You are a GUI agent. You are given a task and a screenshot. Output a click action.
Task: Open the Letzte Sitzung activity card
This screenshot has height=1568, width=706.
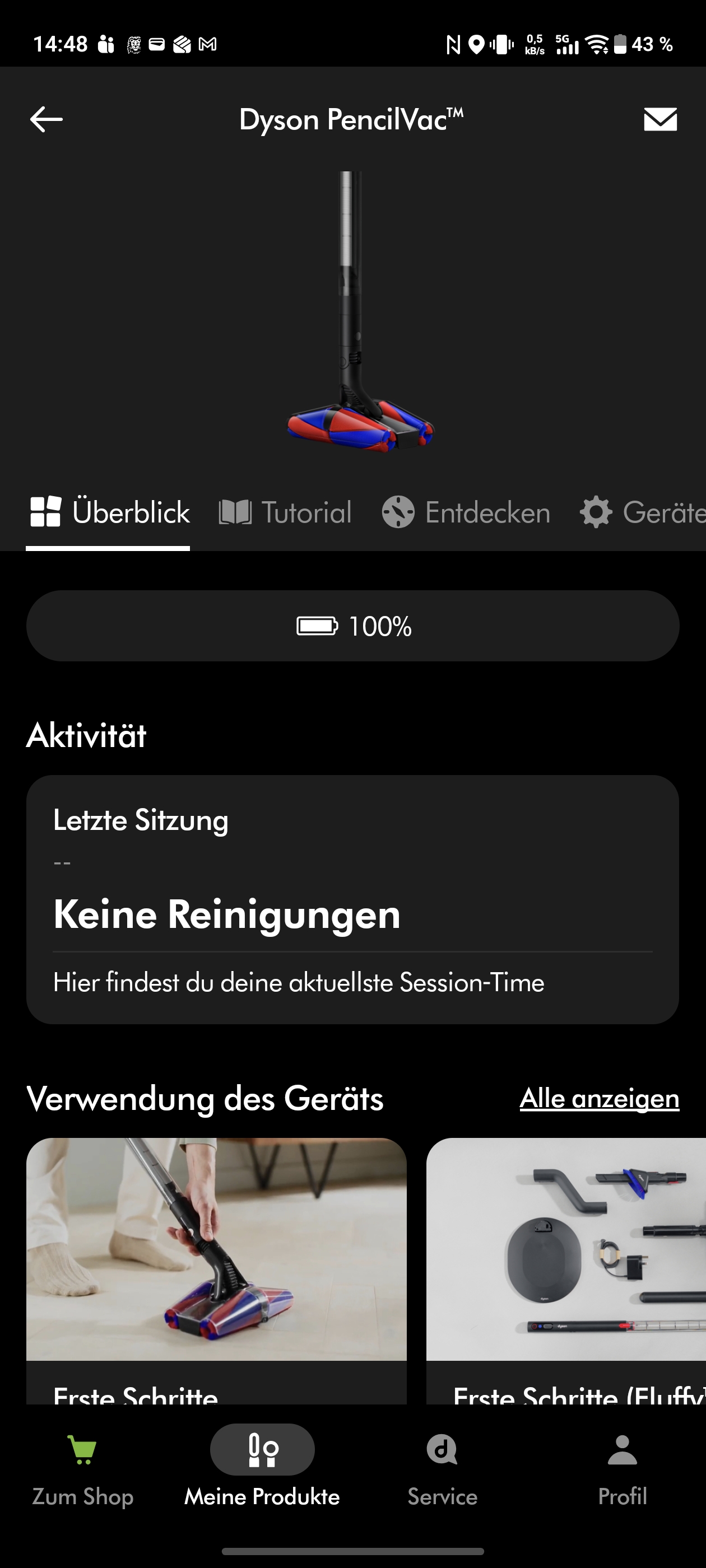[x=352, y=899]
